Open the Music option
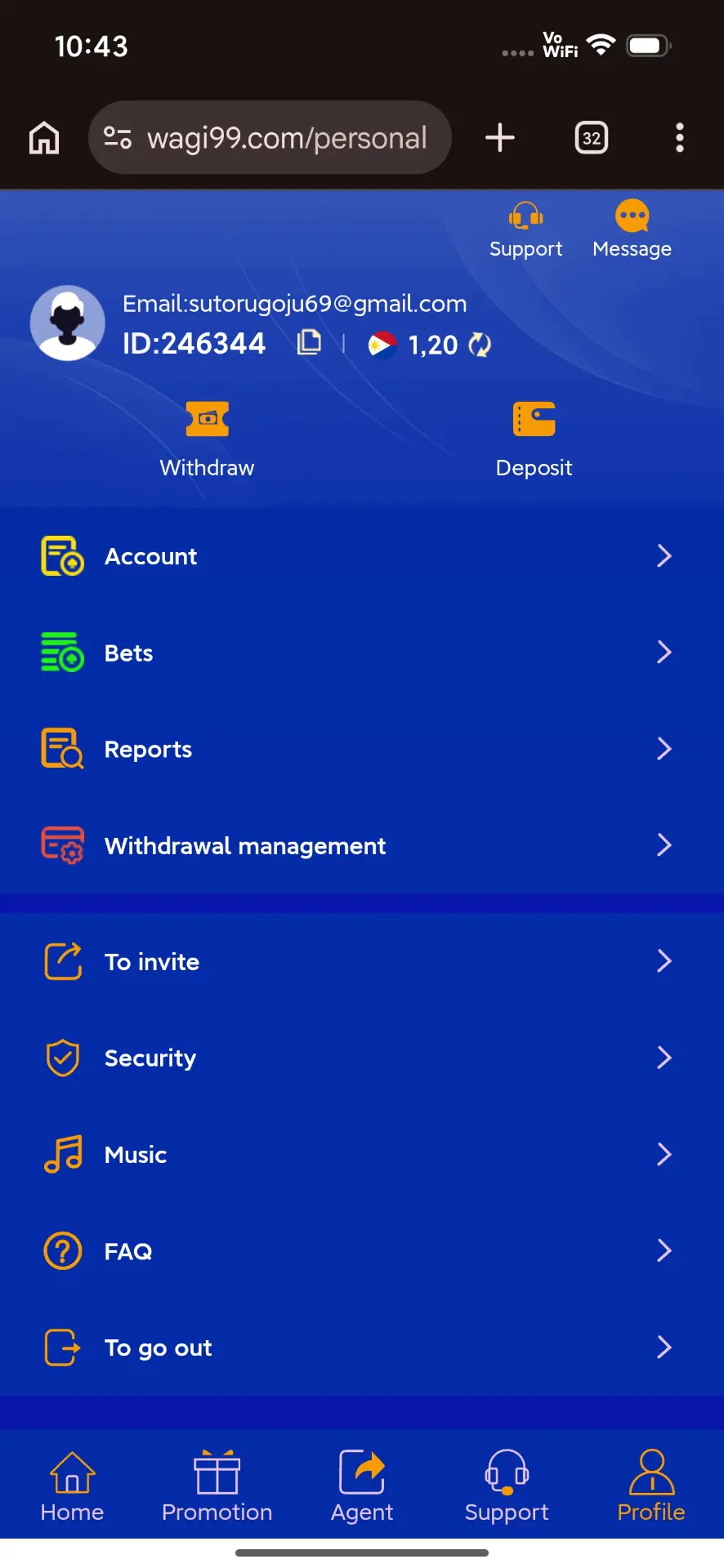The width and height of the screenshot is (724, 1568). pyautogui.click(x=362, y=1154)
